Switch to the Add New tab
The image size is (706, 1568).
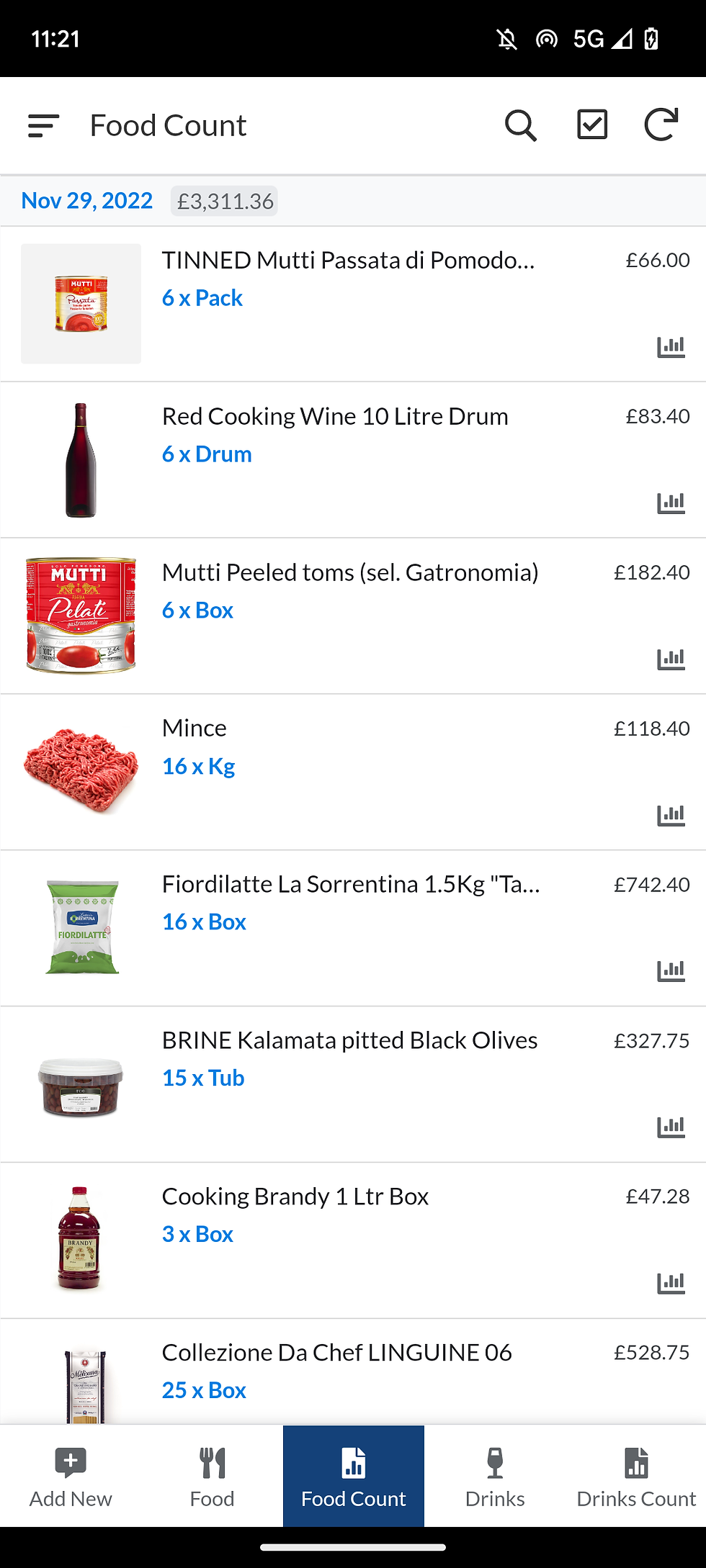click(x=71, y=1476)
